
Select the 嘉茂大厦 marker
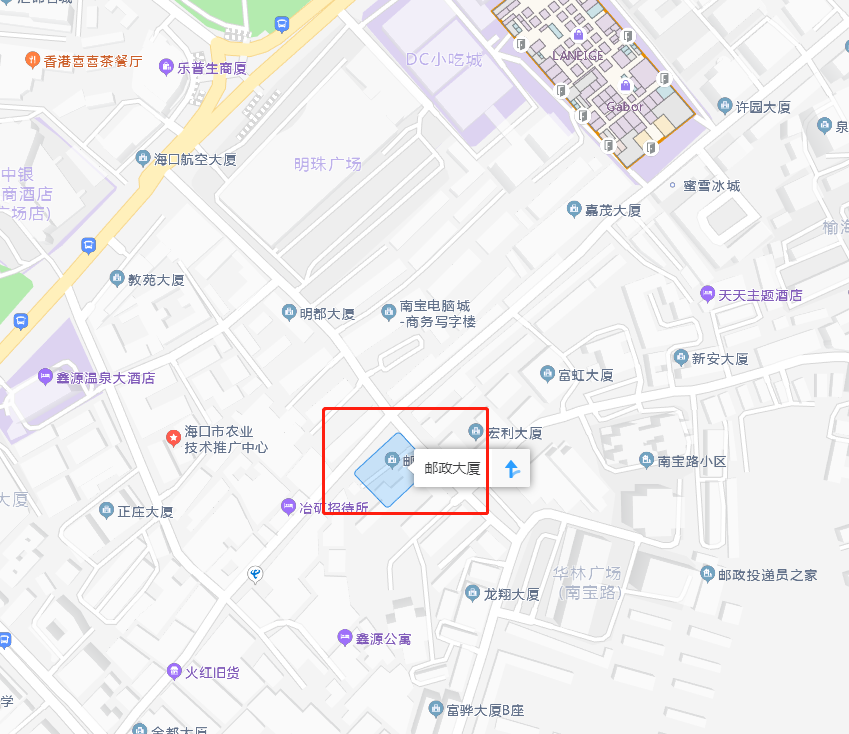(x=574, y=209)
